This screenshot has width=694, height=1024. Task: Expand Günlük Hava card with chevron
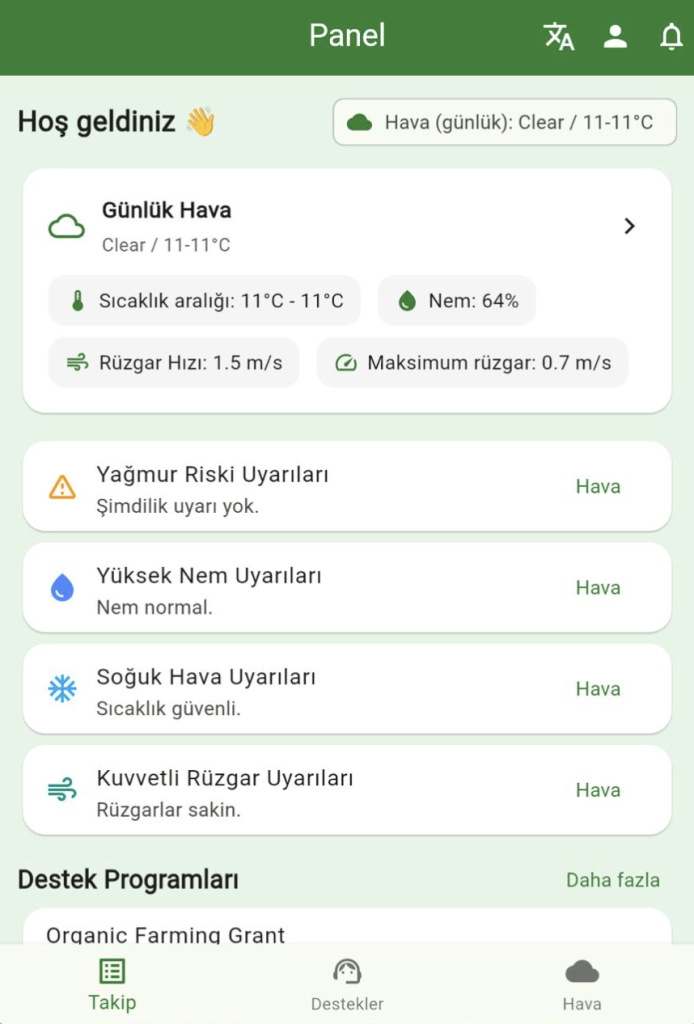pos(629,226)
